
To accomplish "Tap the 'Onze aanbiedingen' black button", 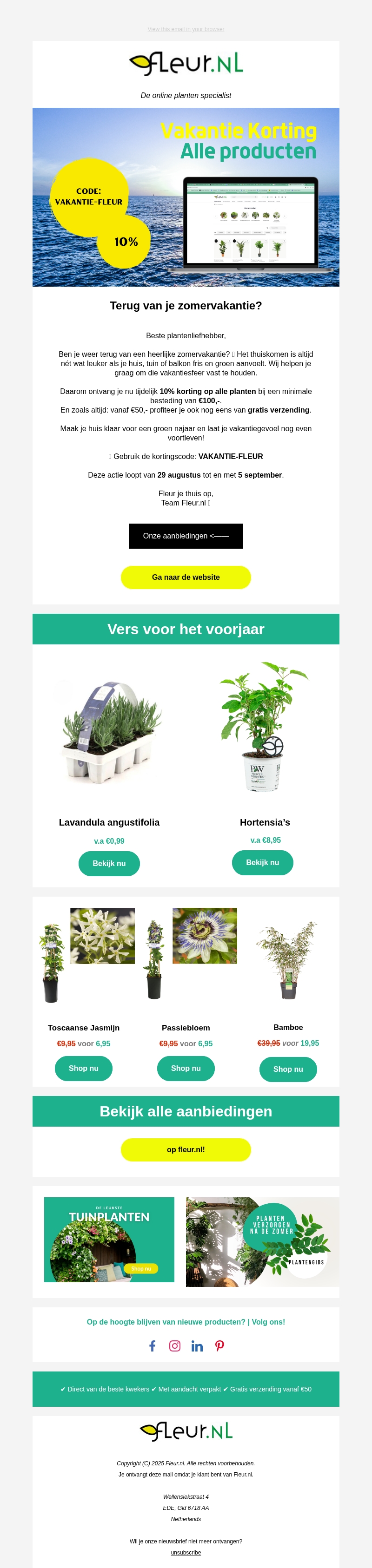I will point(186,536).
